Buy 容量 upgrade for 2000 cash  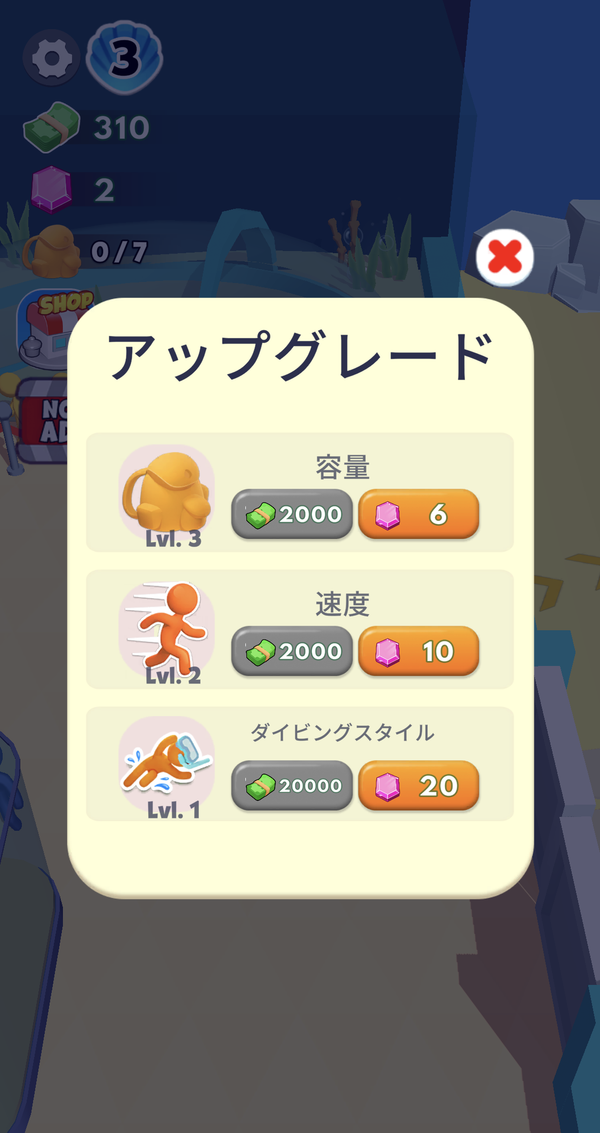(x=291, y=514)
